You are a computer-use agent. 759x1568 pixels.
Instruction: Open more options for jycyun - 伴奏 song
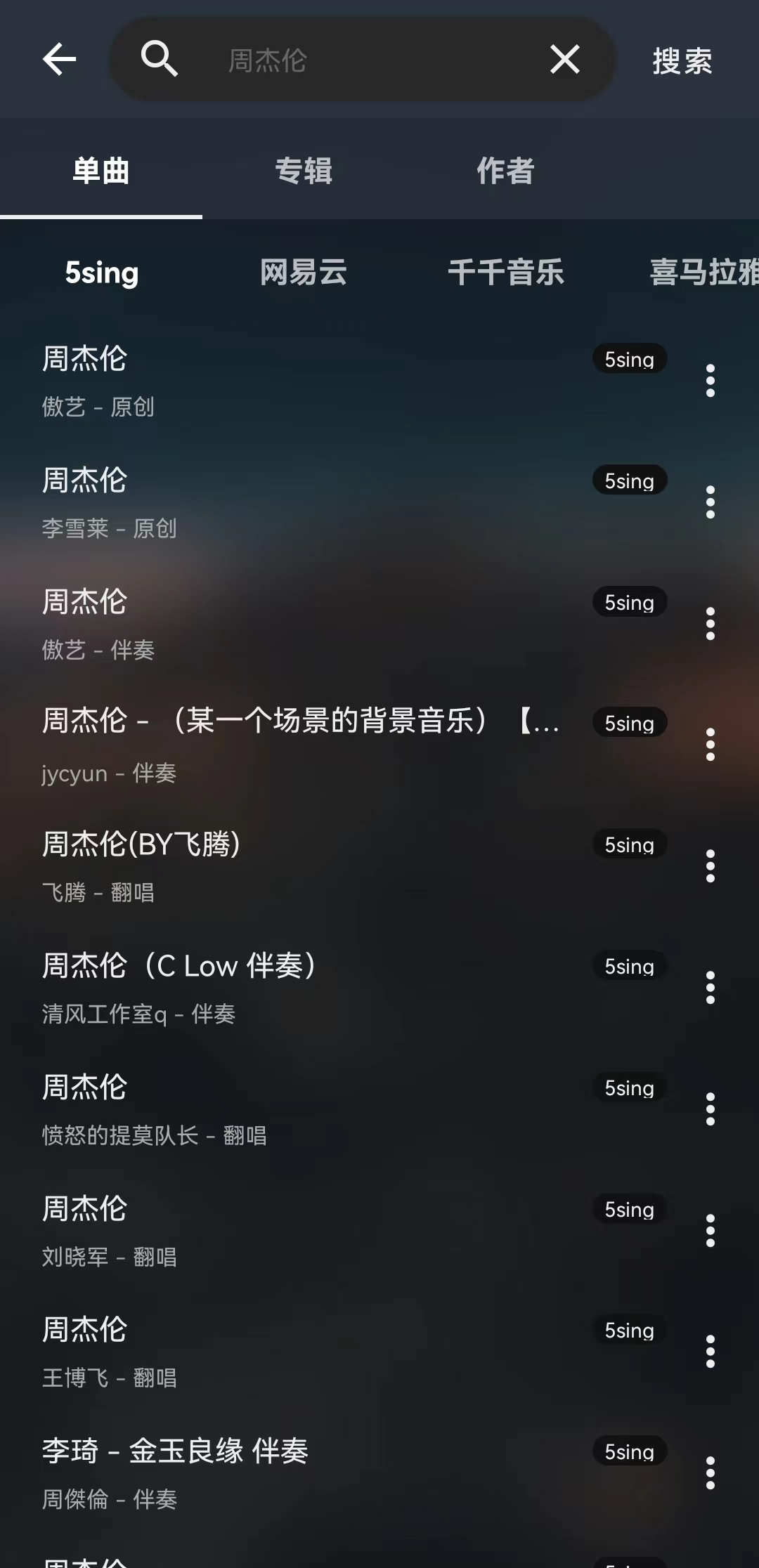[x=711, y=745]
